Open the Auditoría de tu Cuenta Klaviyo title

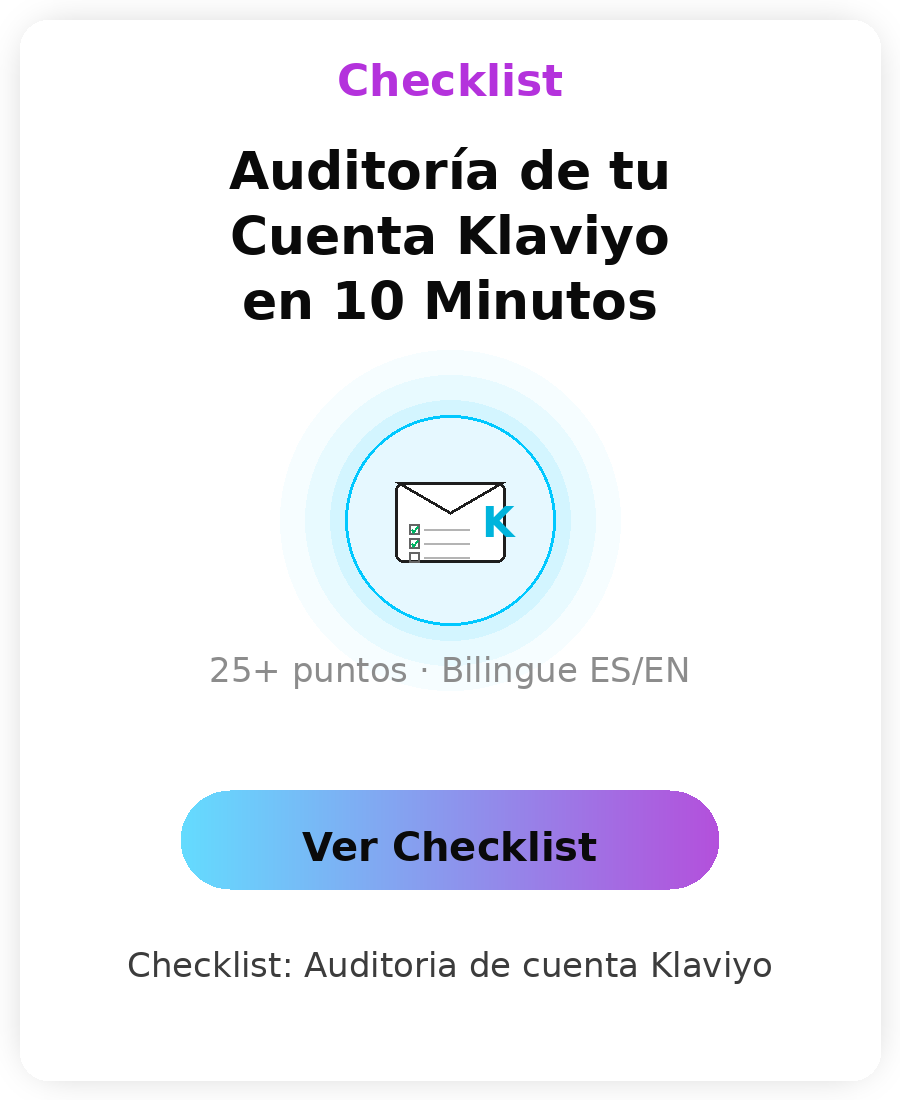pos(450,237)
